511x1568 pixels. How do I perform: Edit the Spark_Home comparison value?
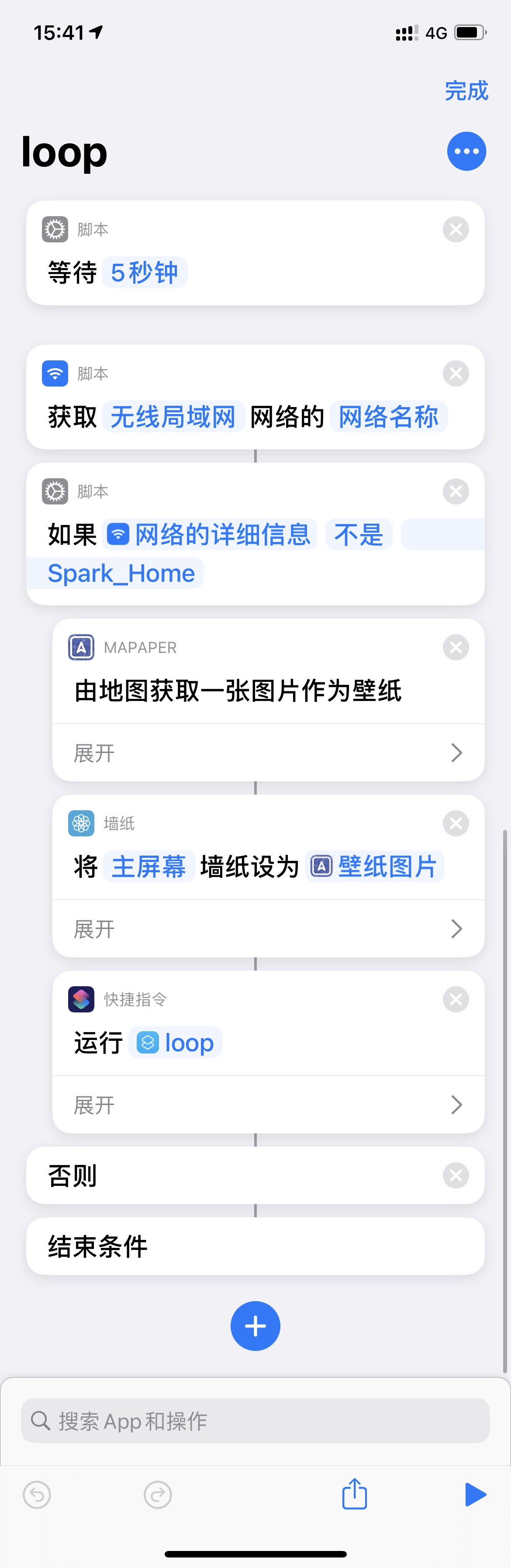[121, 573]
